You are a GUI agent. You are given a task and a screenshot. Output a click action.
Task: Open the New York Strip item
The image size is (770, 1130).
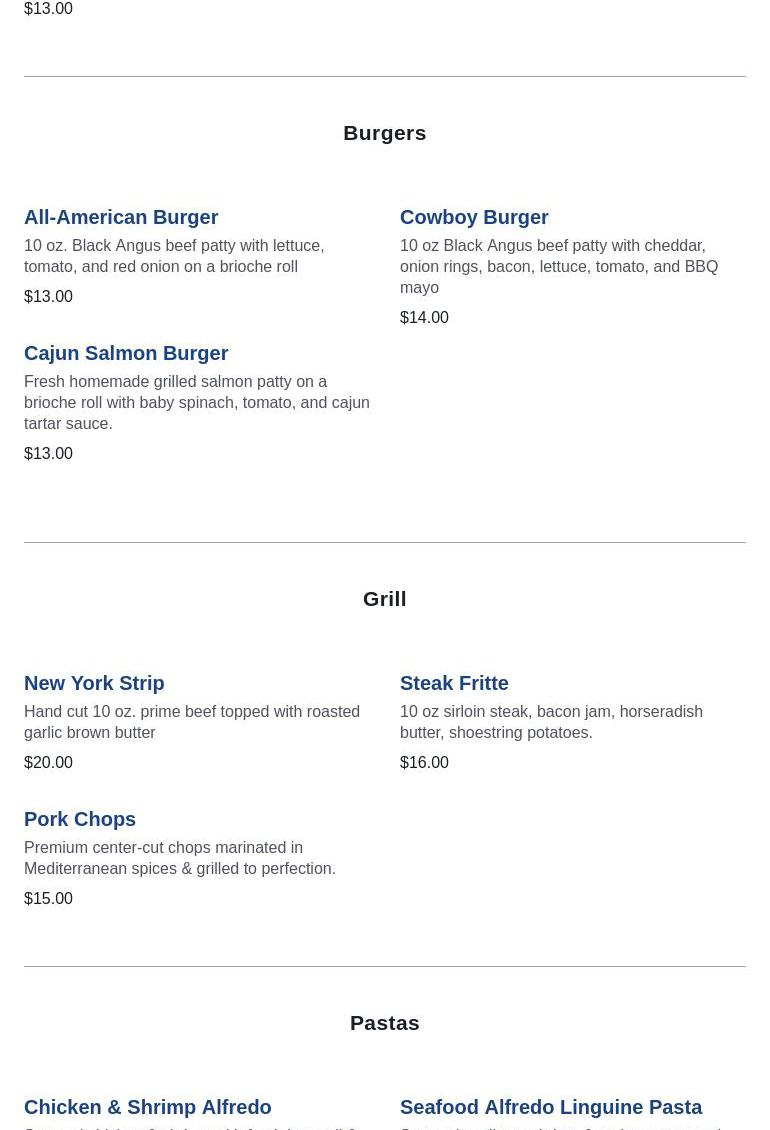(94, 683)
